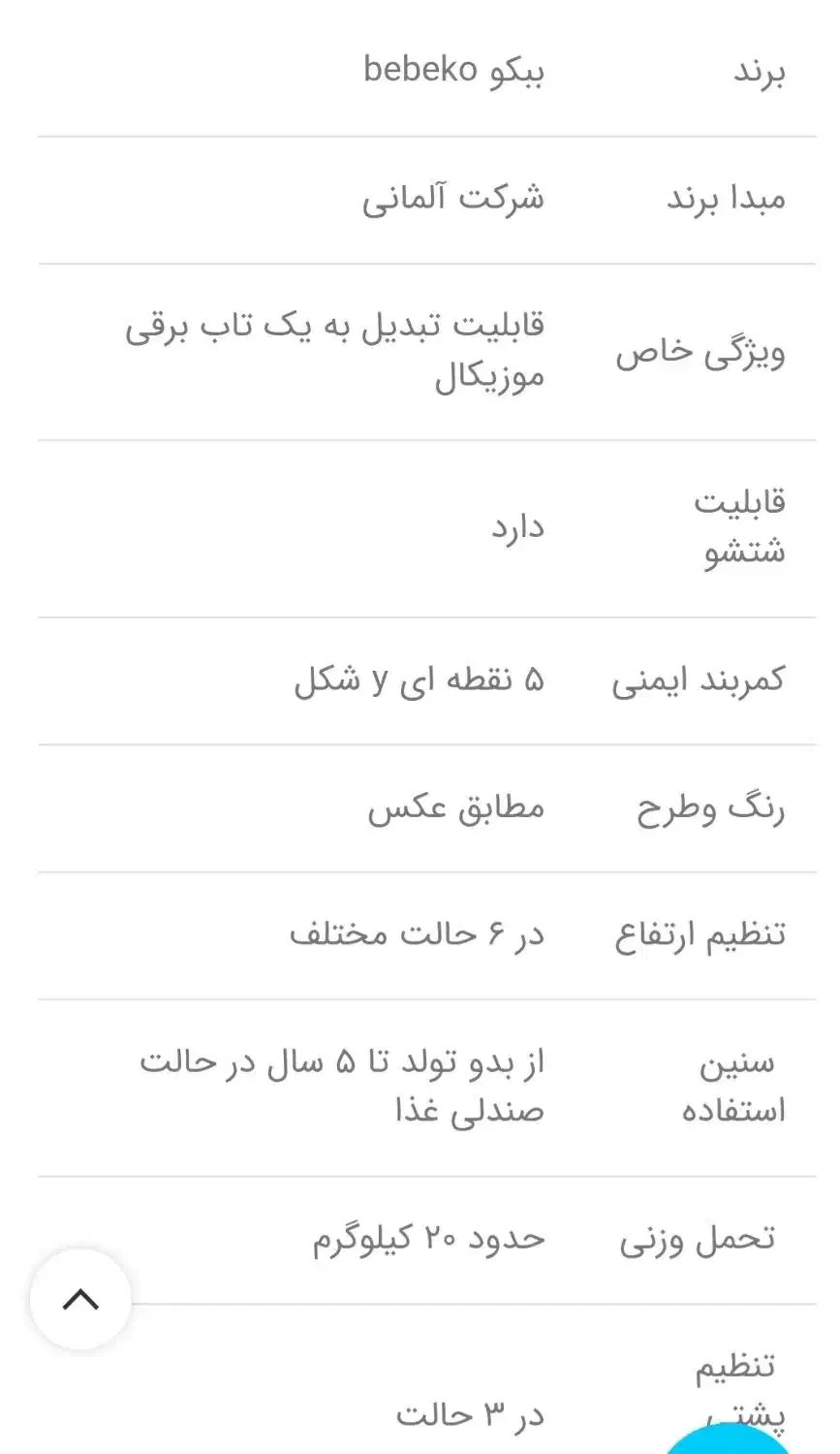Click the رنگ وطرح row
The width and height of the screenshot is (840, 1454).
709,806
